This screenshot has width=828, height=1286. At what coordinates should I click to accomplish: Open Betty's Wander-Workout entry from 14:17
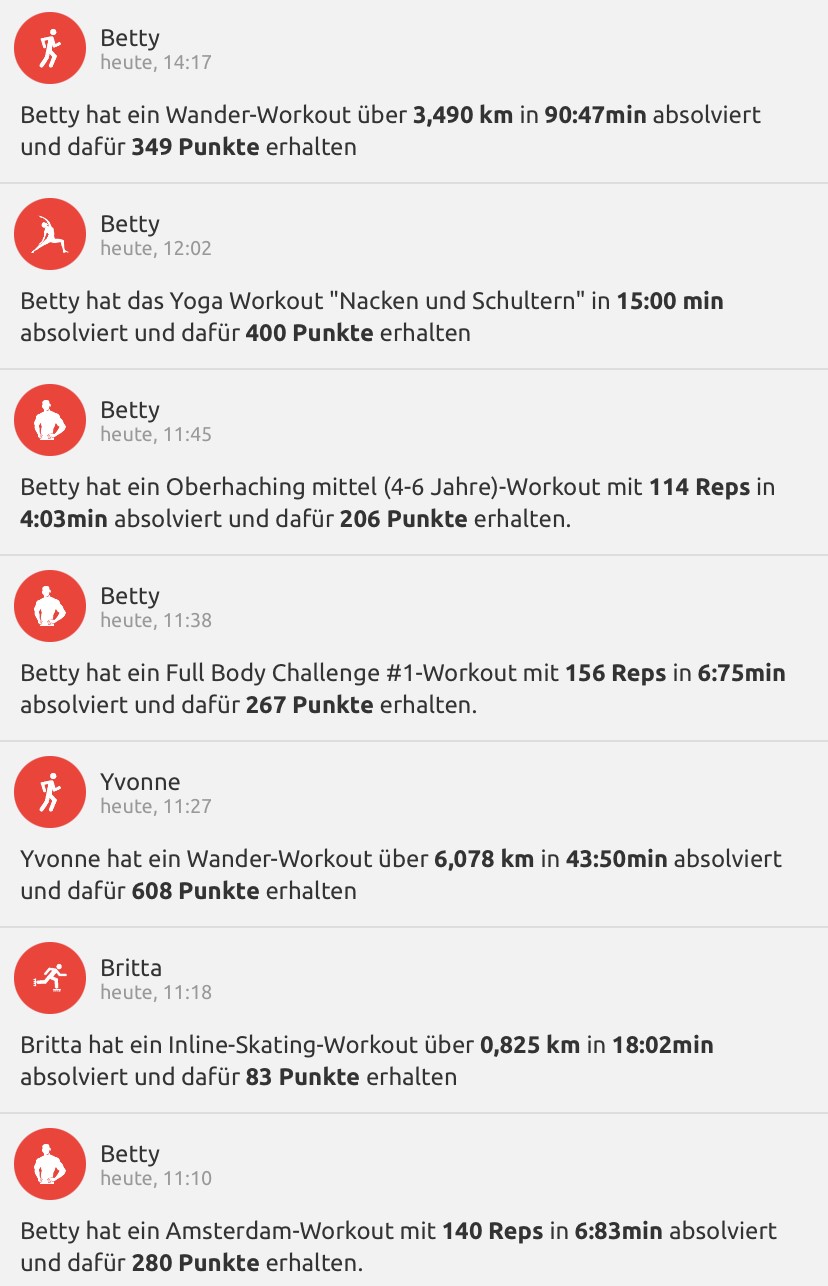coord(414,130)
